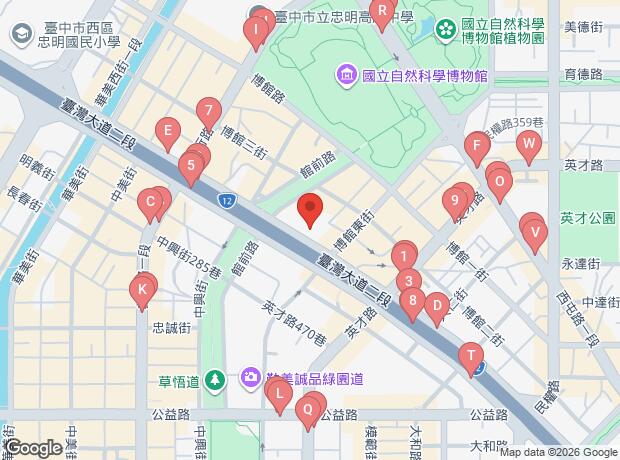Screen dimensions: 620x460
Task: Tap marker E near 臺灣大道二段
Action: coord(168,132)
